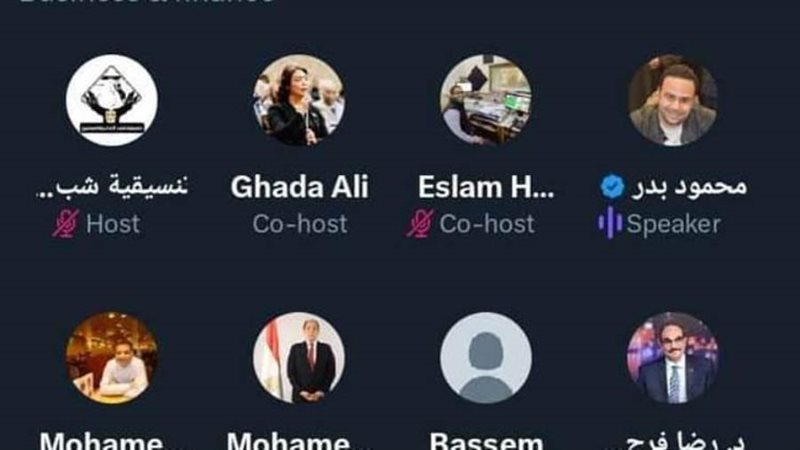
Task: View speaker محمود بدر's profile
Action: (x=672, y=101)
